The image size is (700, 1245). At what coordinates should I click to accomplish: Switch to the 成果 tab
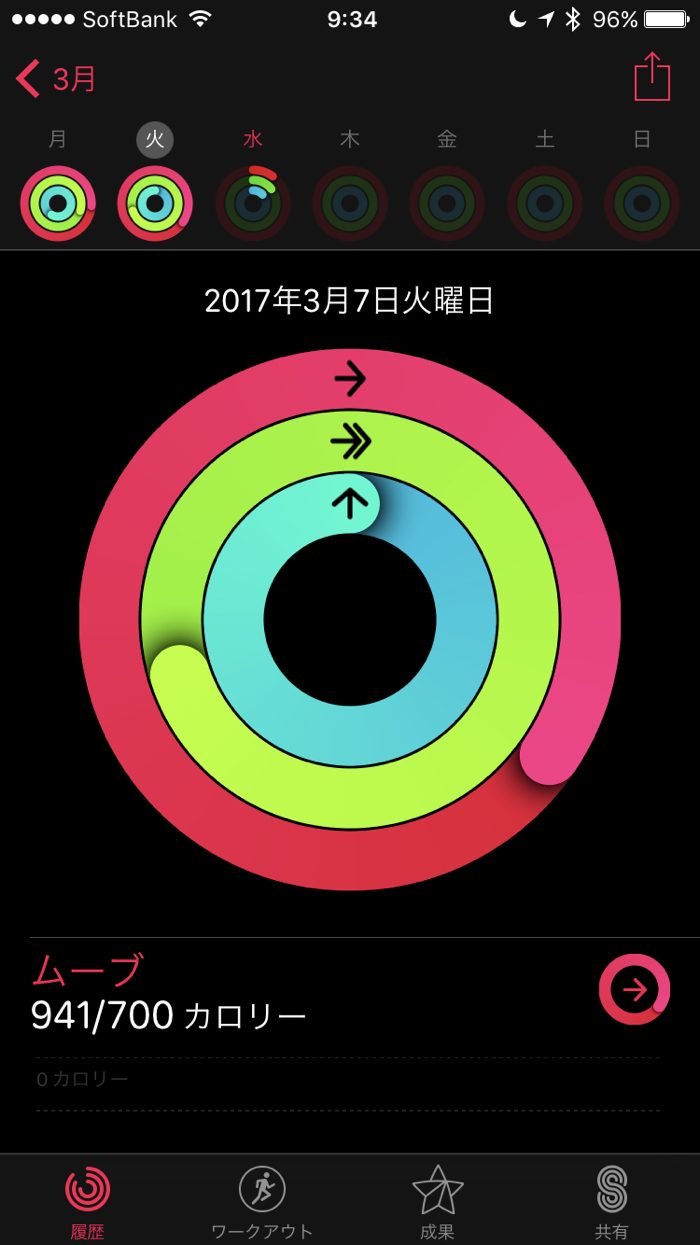point(437,1201)
